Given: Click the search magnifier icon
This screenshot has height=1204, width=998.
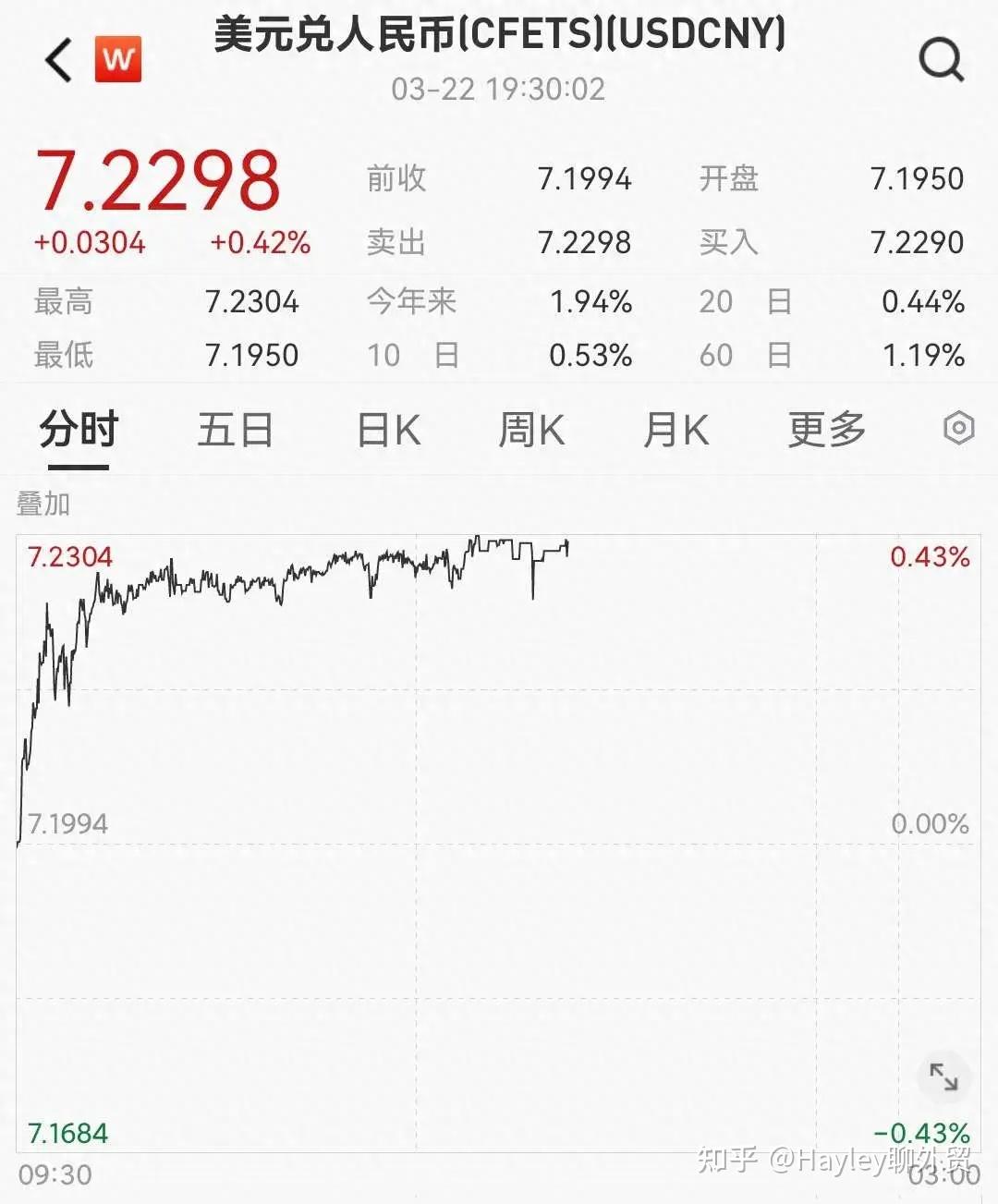Looking at the screenshot, I should 941,60.
